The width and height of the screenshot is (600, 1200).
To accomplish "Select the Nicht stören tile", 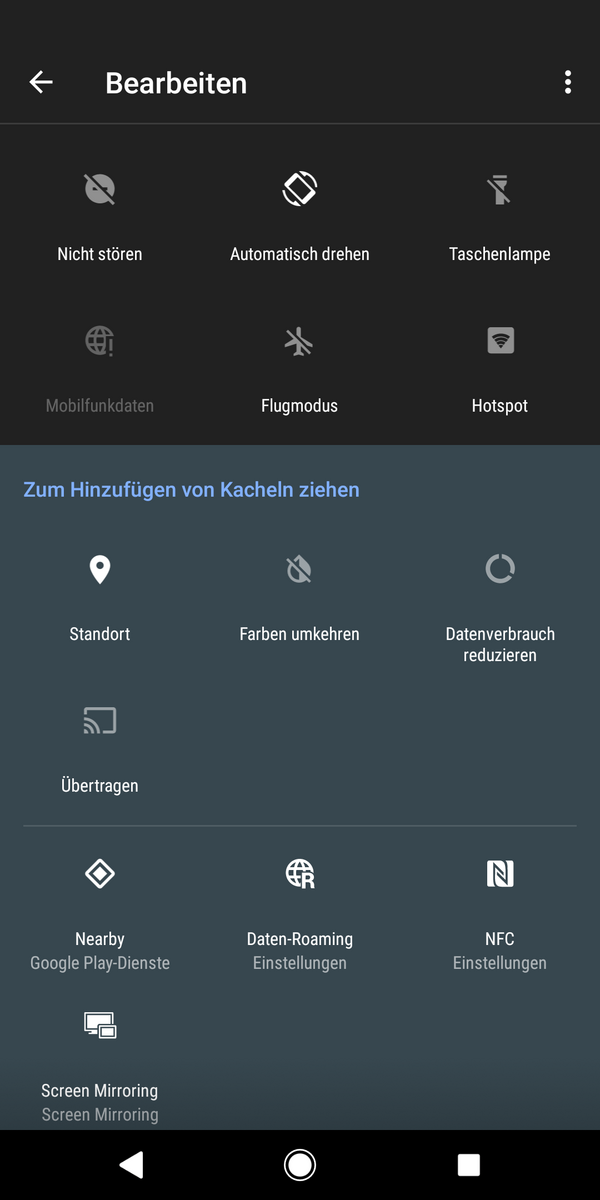I will (100, 216).
